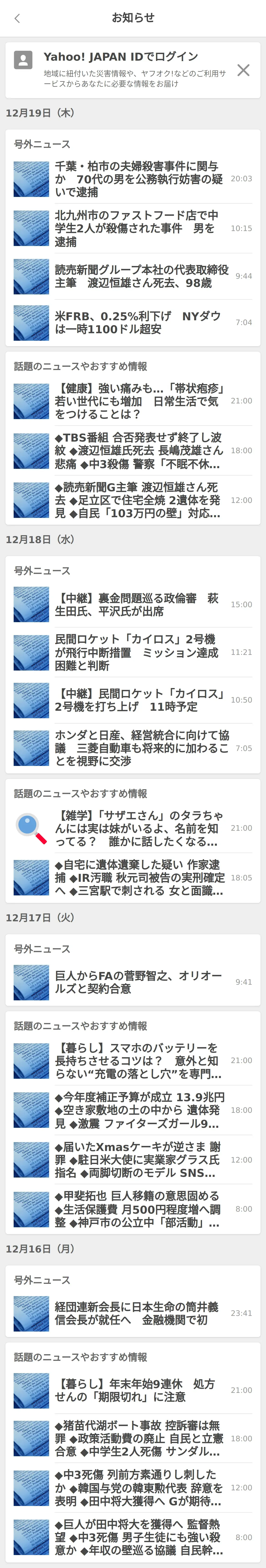The image size is (266, 1568).
Task: Open 【暮らし】年末年始9連休 処方せん article
Action: (x=138, y=1390)
